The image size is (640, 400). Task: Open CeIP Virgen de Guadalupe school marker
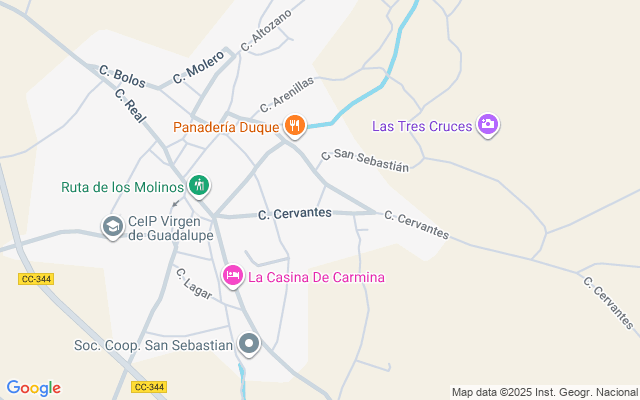pos(113,227)
